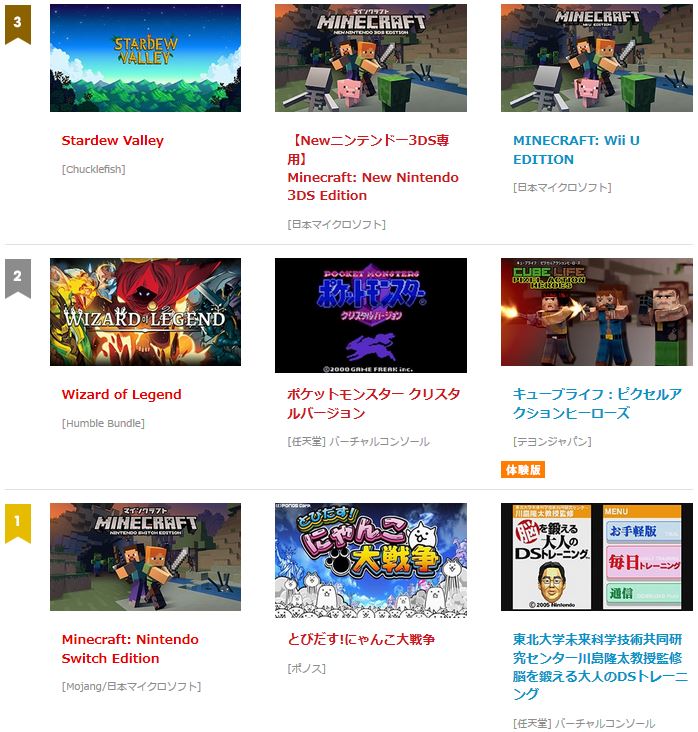Viewport: 698px width, 732px height.
Task: Select MINECRAFT: Wii U EDITION link
Action: pos(576,150)
